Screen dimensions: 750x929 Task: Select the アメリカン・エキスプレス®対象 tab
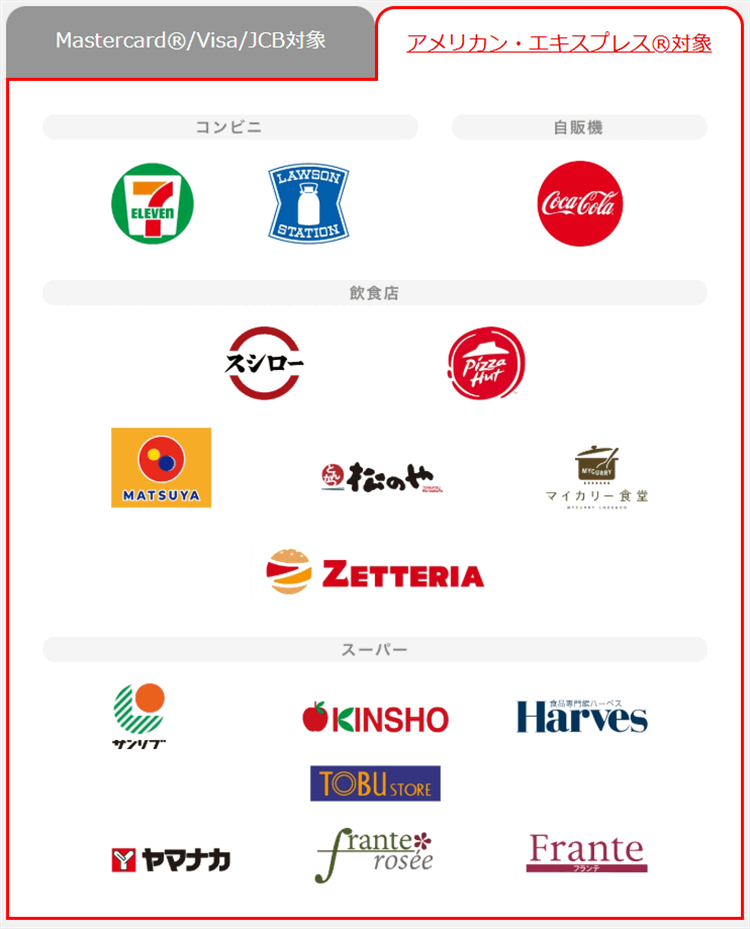point(559,43)
